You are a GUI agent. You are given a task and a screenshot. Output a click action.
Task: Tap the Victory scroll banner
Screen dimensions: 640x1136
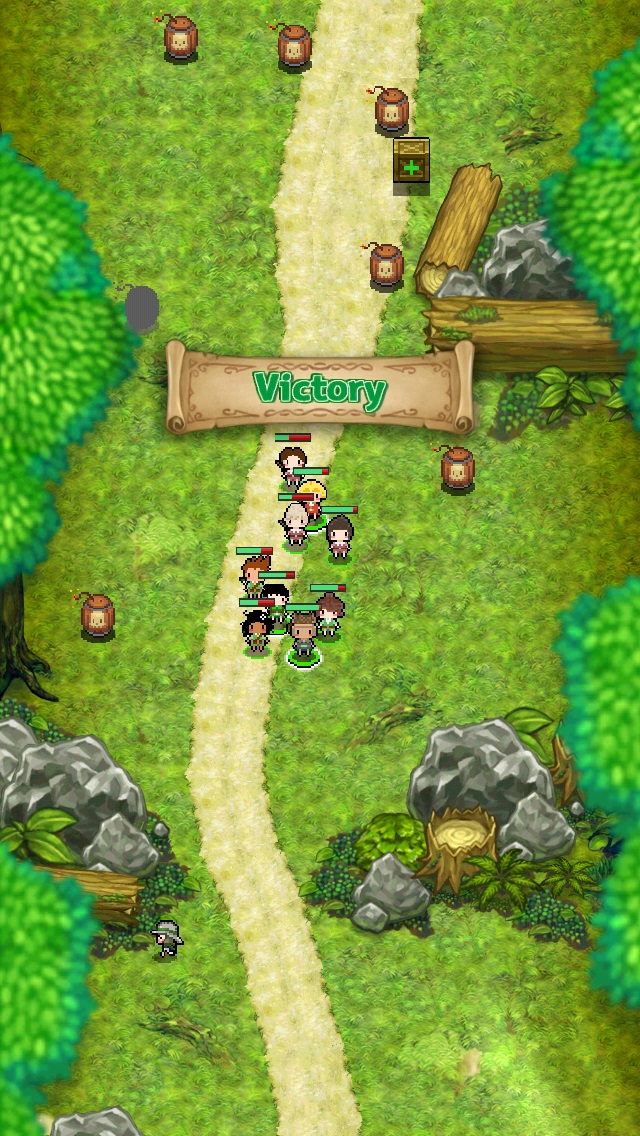[320, 388]
